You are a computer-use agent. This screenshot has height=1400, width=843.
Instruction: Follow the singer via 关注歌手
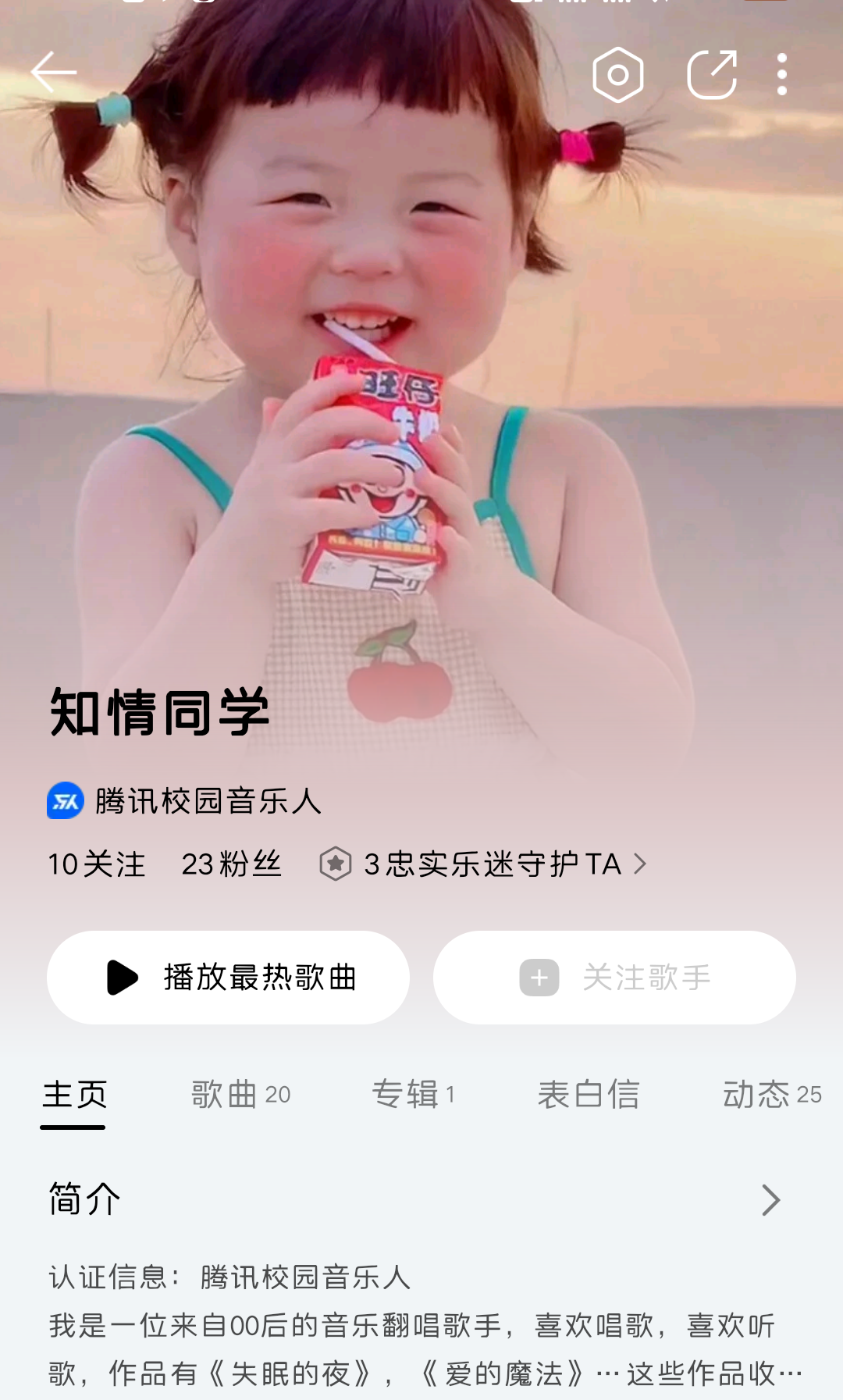click(x=614, y=977)
